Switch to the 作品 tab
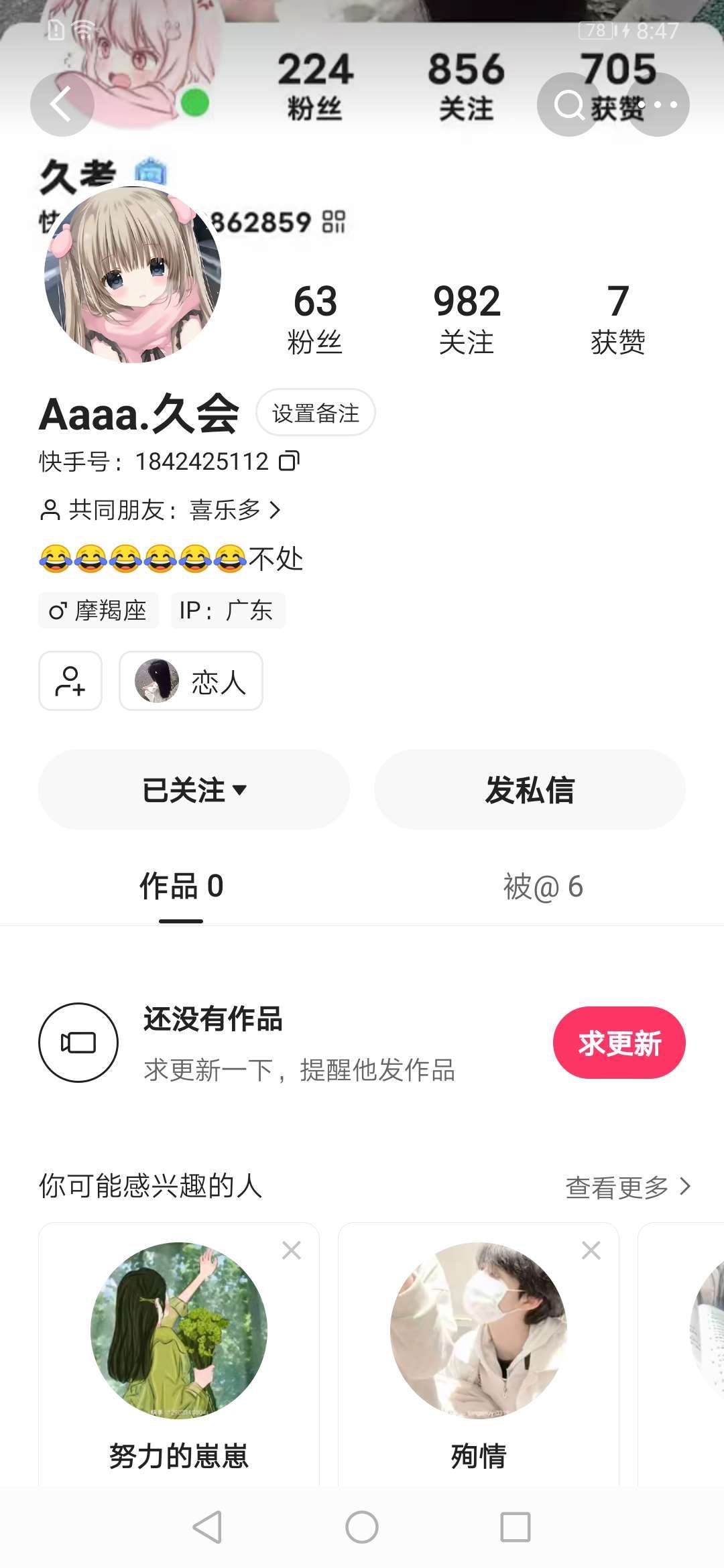724x1568 pixels. tap(181, 887)
